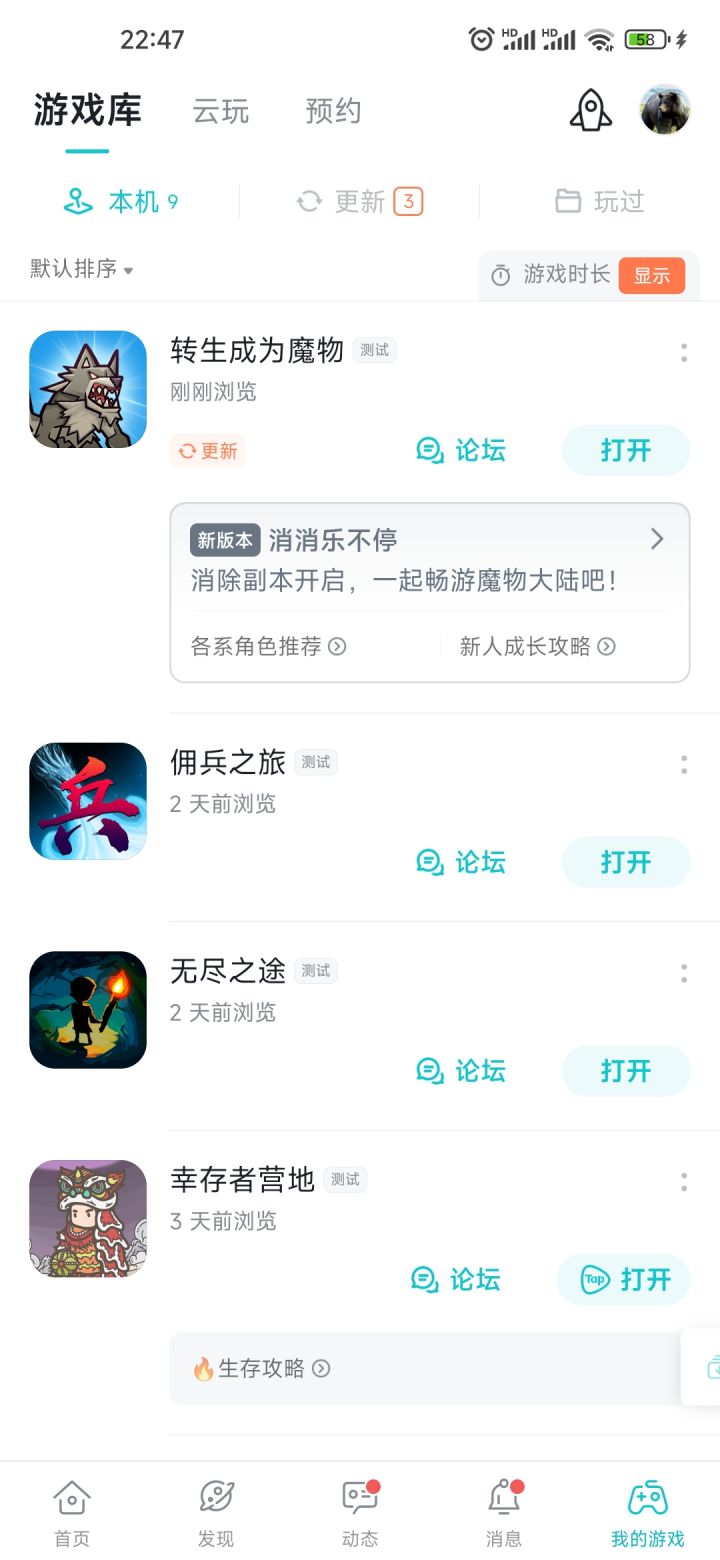Toggle 游戏时长 显示 button

652,275
